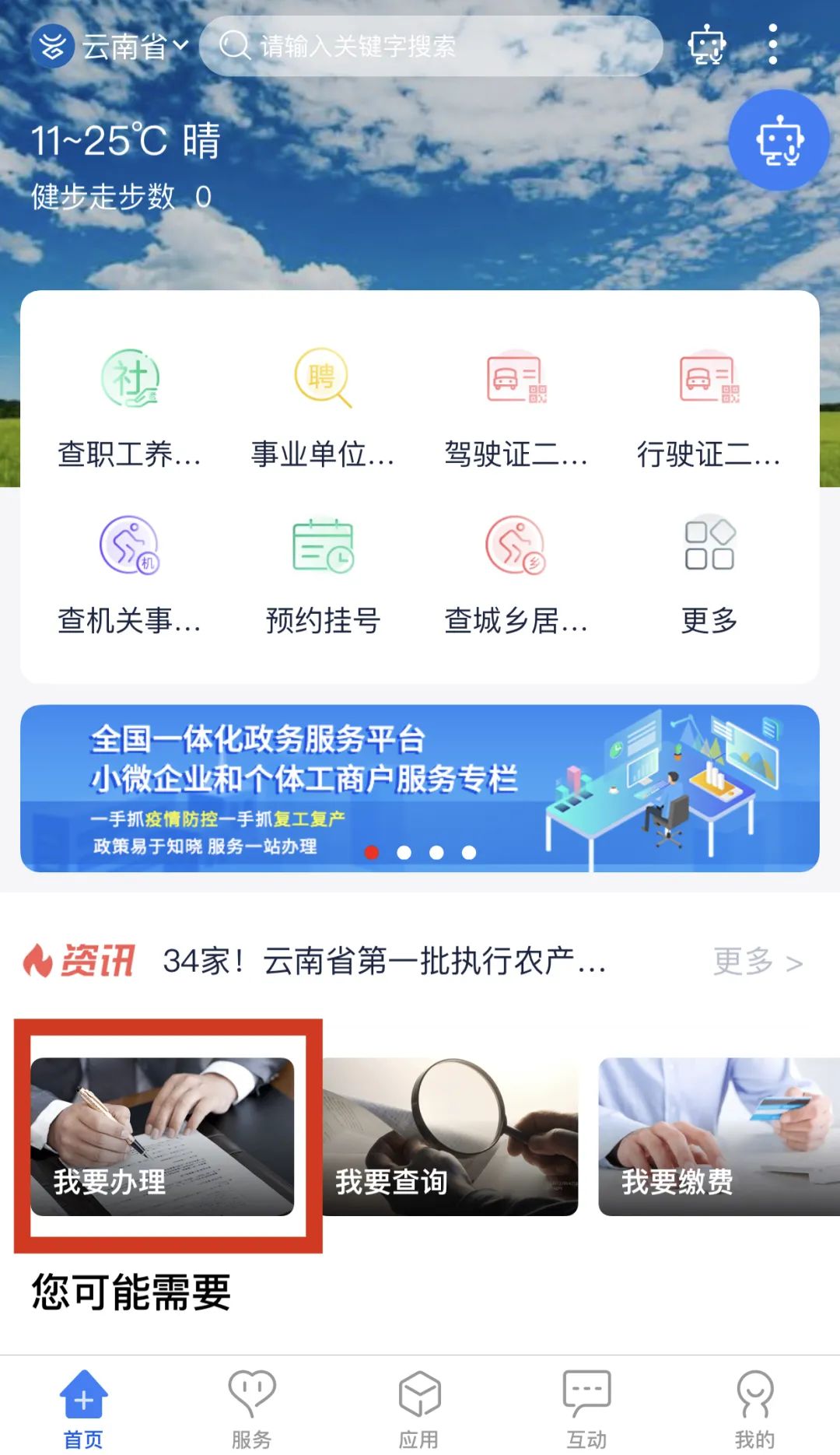
Task: Open the overflow menu with three dots
Action: click(x=772, y=44)
